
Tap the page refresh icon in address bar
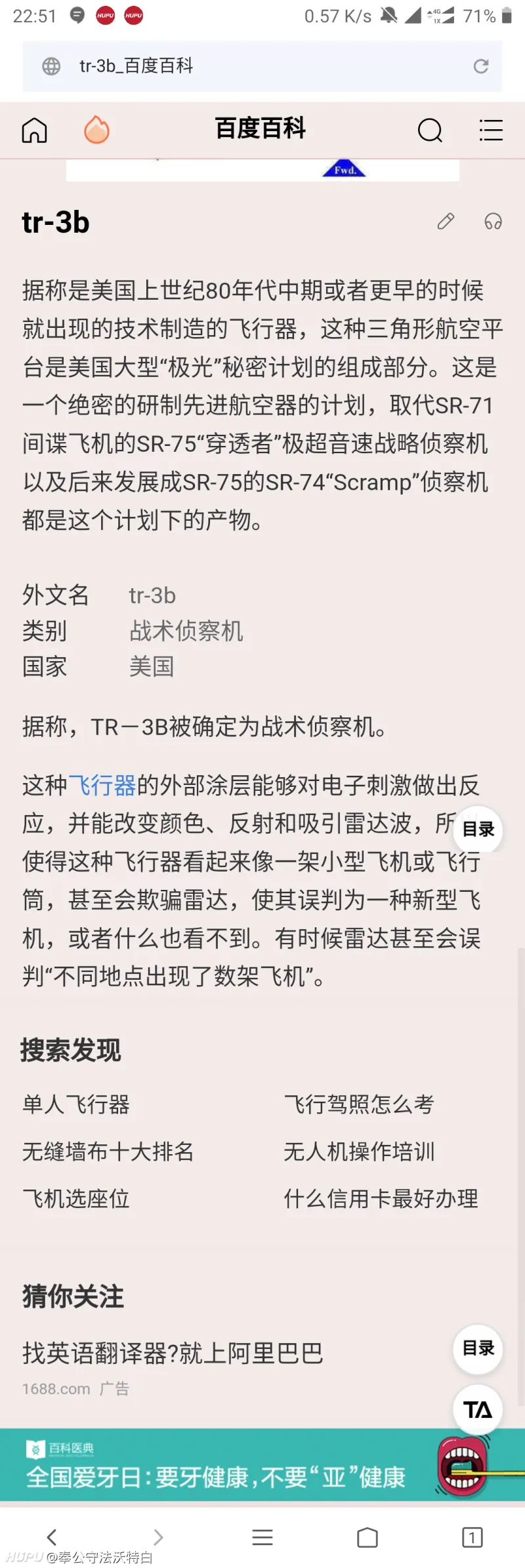481,66
